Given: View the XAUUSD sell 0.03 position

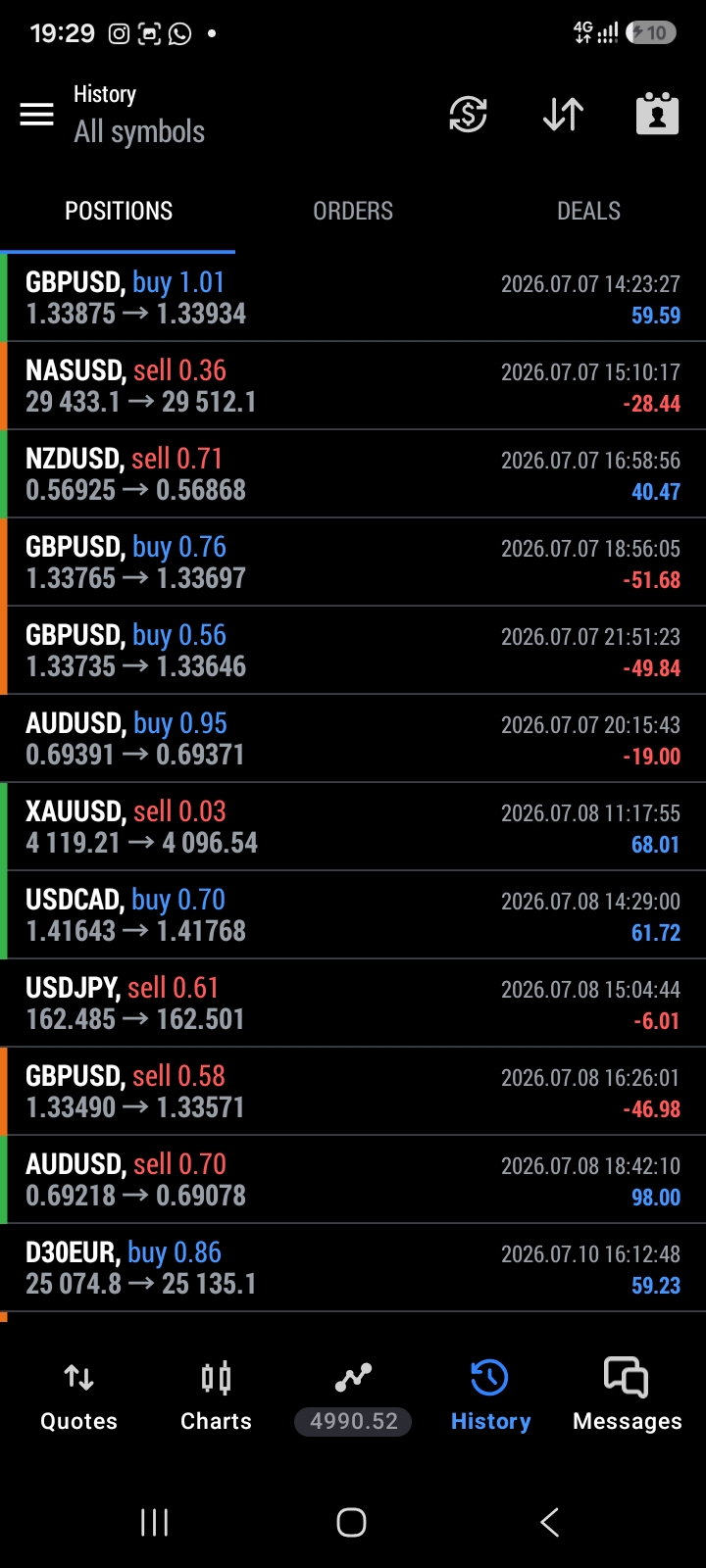Looking at the screenshot, I should (x=353, y=827).
